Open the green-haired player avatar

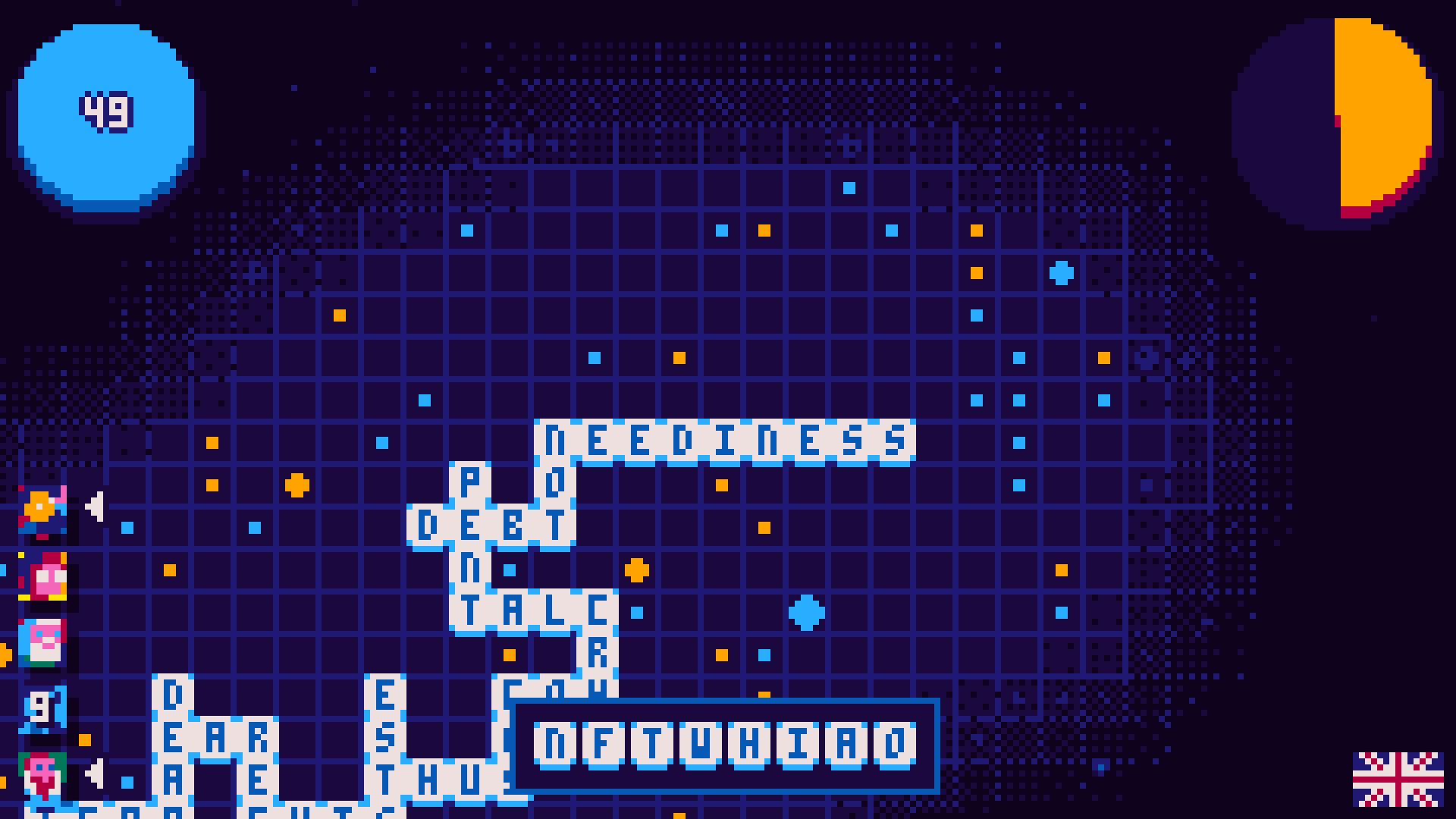pos(42,775)
